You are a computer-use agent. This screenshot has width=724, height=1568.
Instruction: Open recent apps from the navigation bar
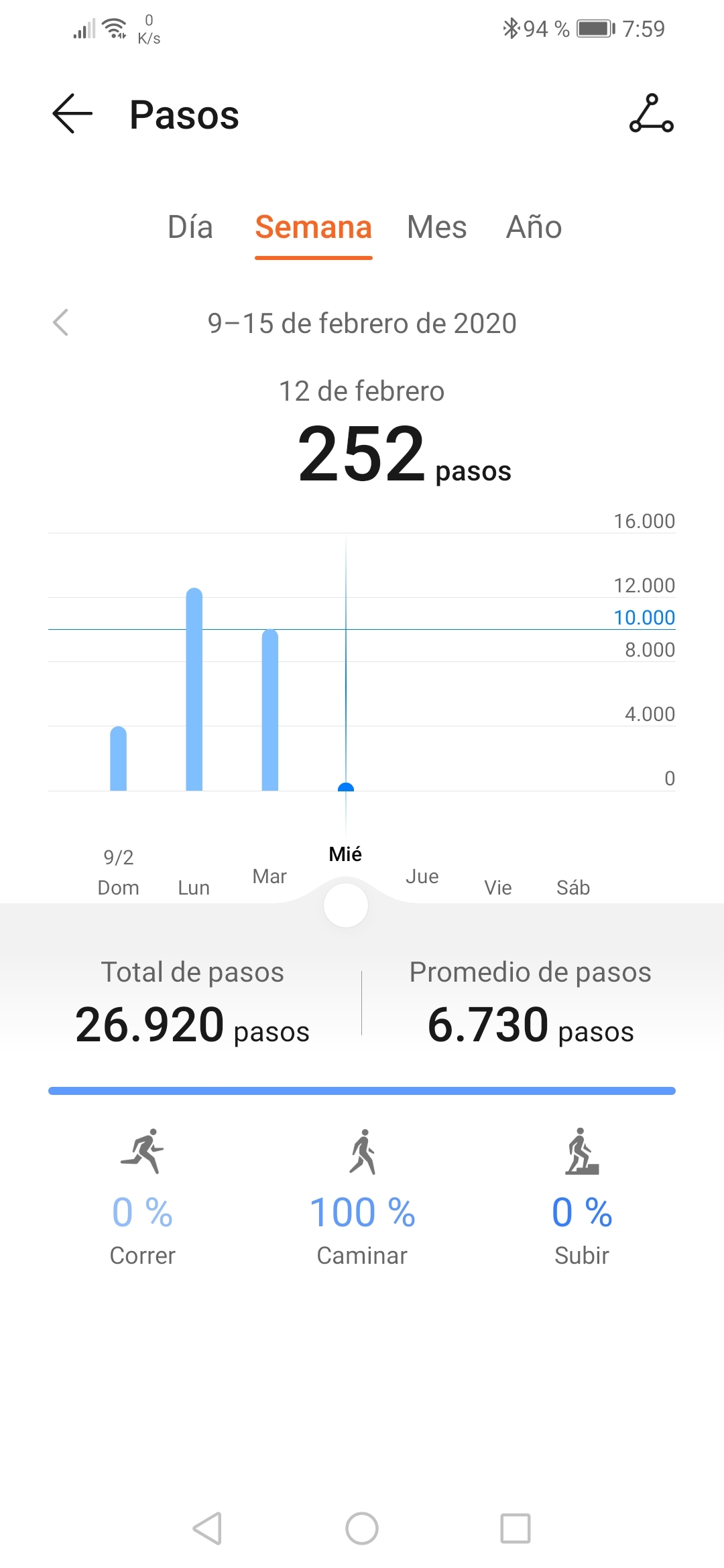(516, 1528)
